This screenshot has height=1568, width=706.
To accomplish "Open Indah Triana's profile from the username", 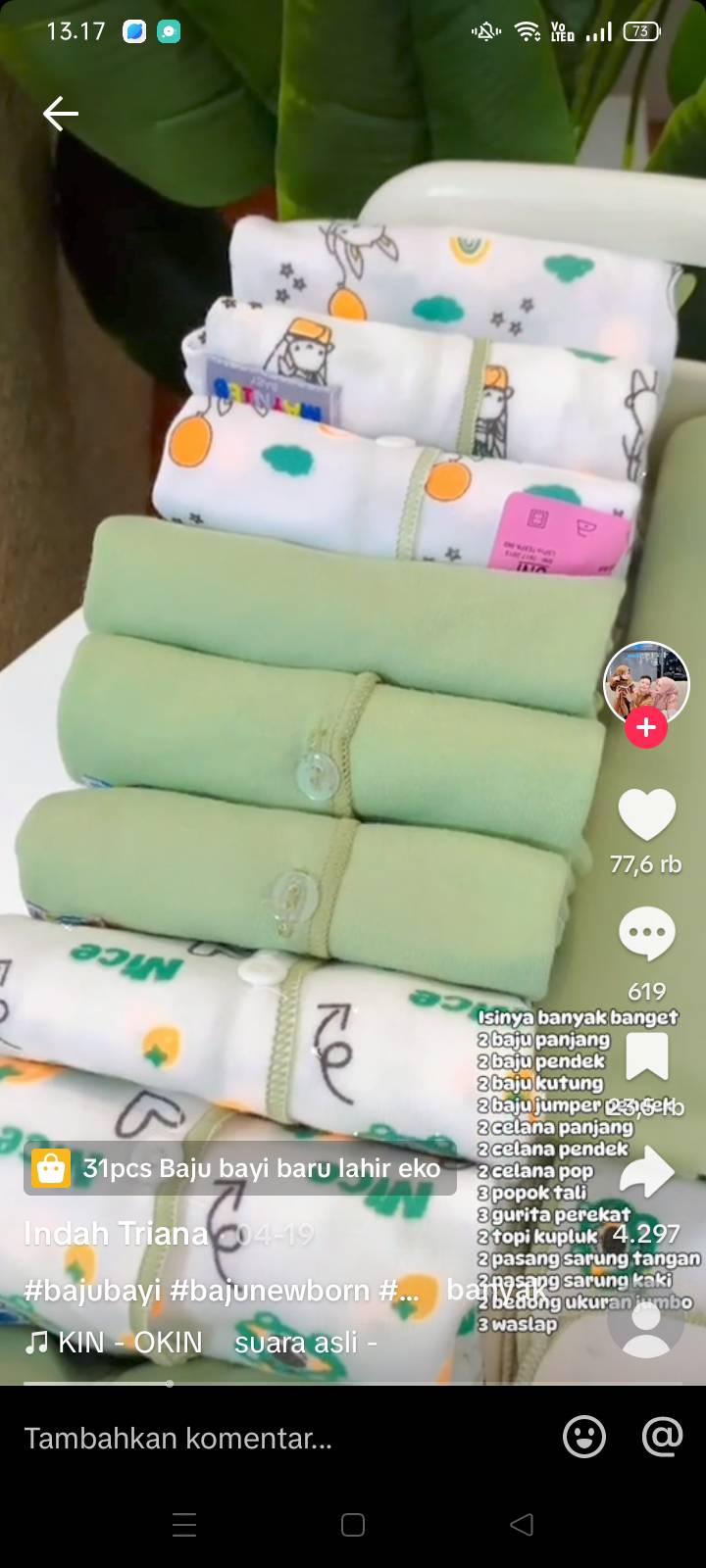I will (117, 1233).
